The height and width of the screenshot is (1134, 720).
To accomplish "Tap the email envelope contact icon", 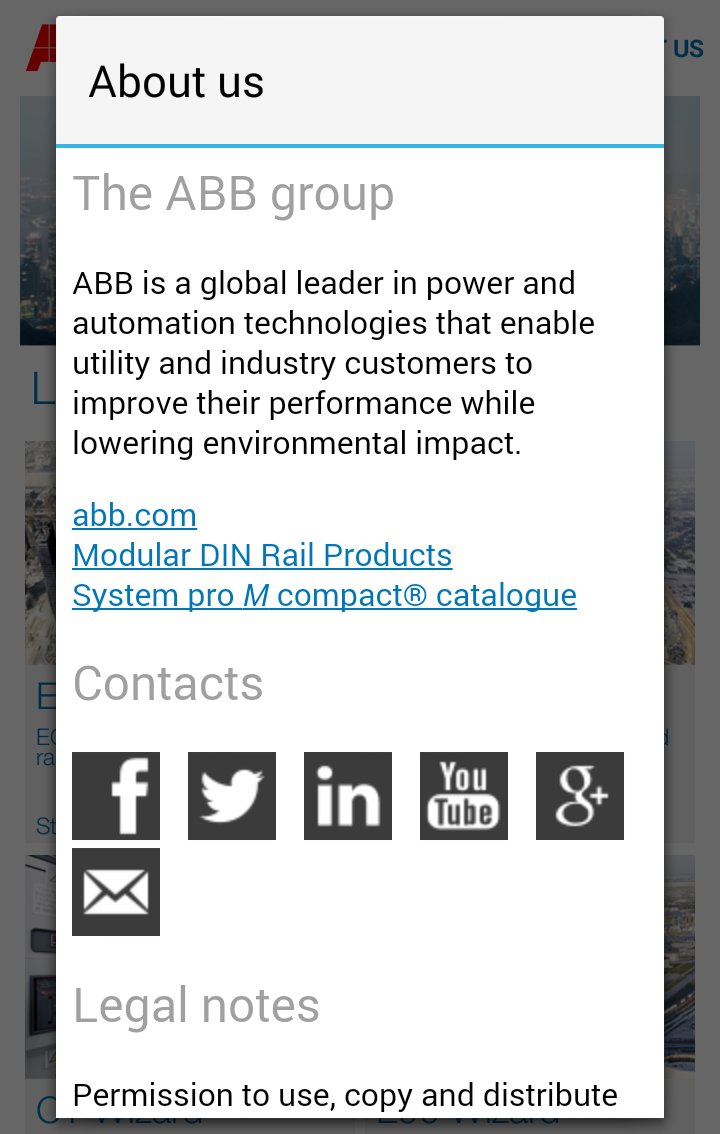I will [116, 892].
